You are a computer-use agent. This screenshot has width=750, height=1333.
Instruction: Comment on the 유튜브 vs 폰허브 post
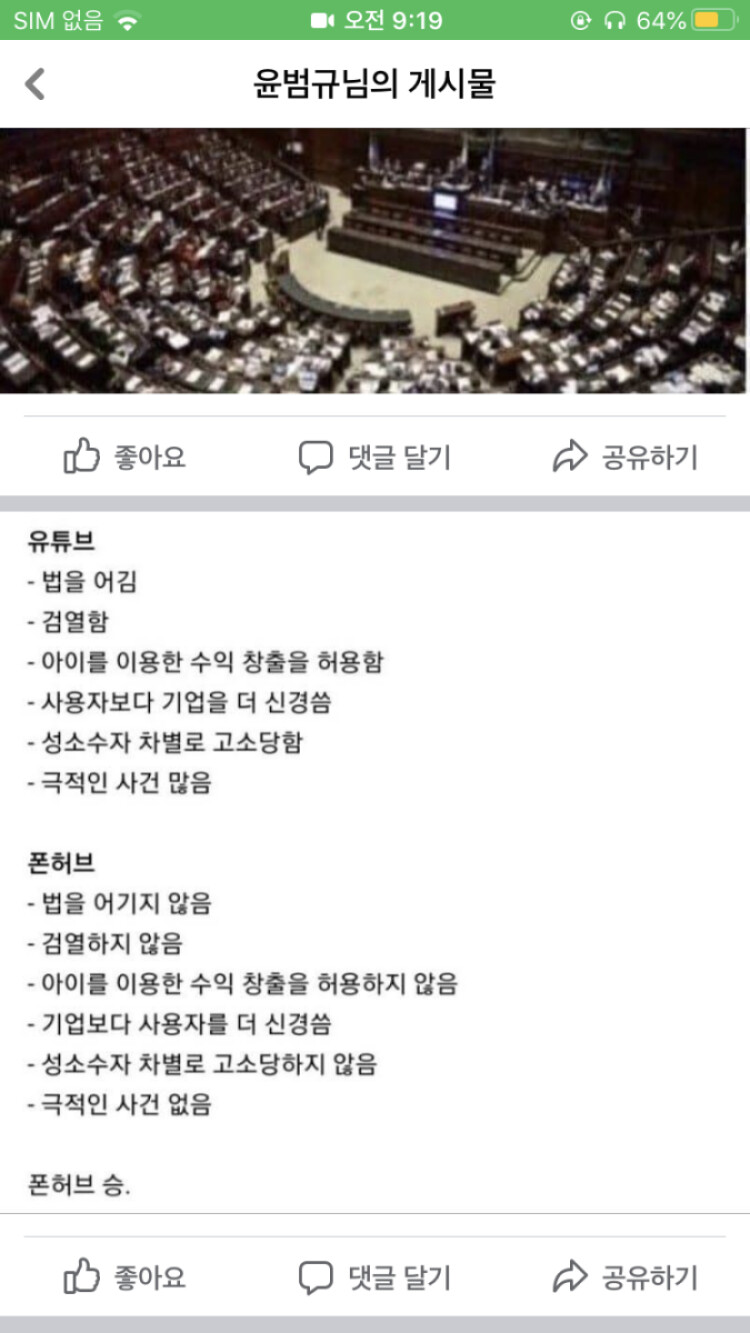click(x=375, y=1277)
